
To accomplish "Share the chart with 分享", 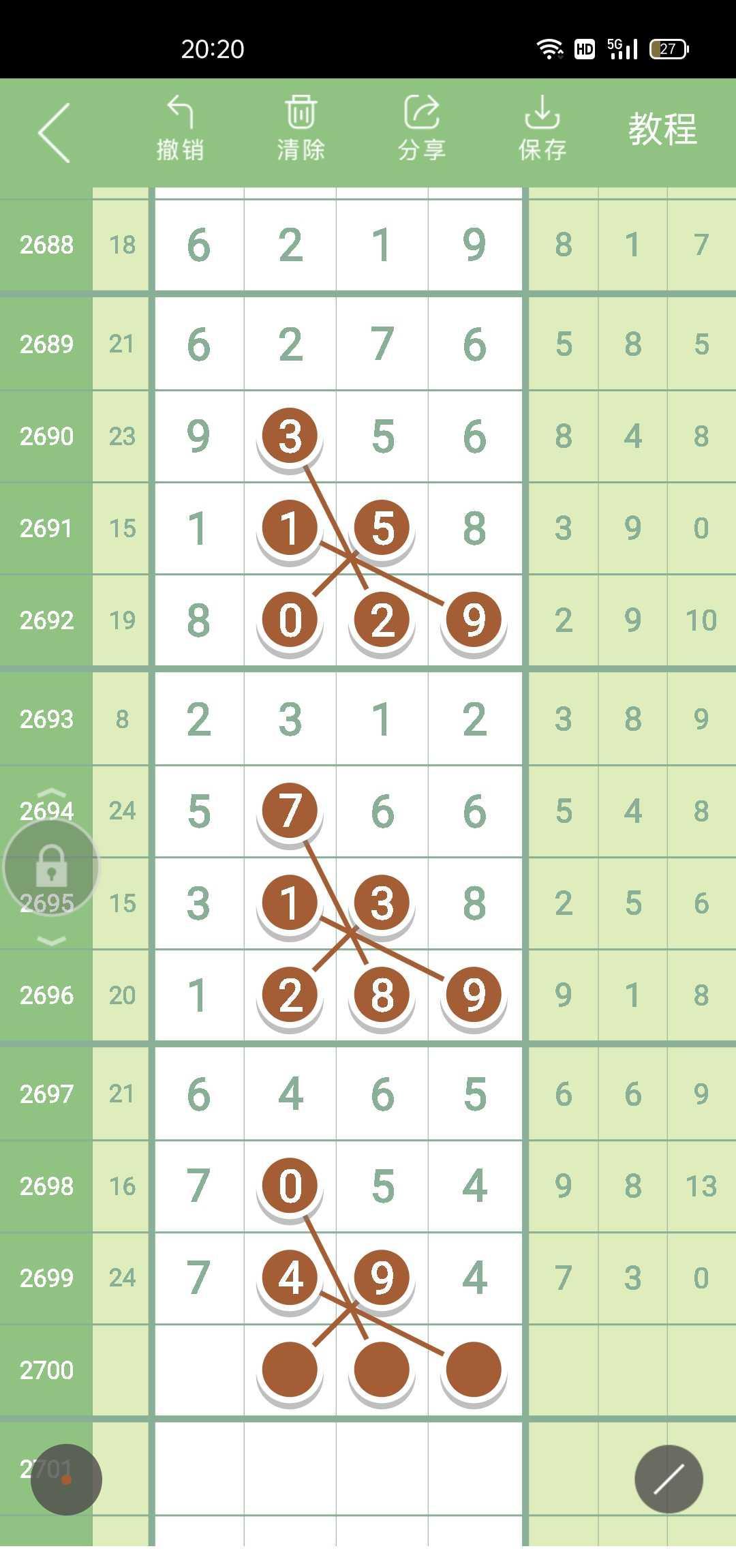I will pos(421,130).
